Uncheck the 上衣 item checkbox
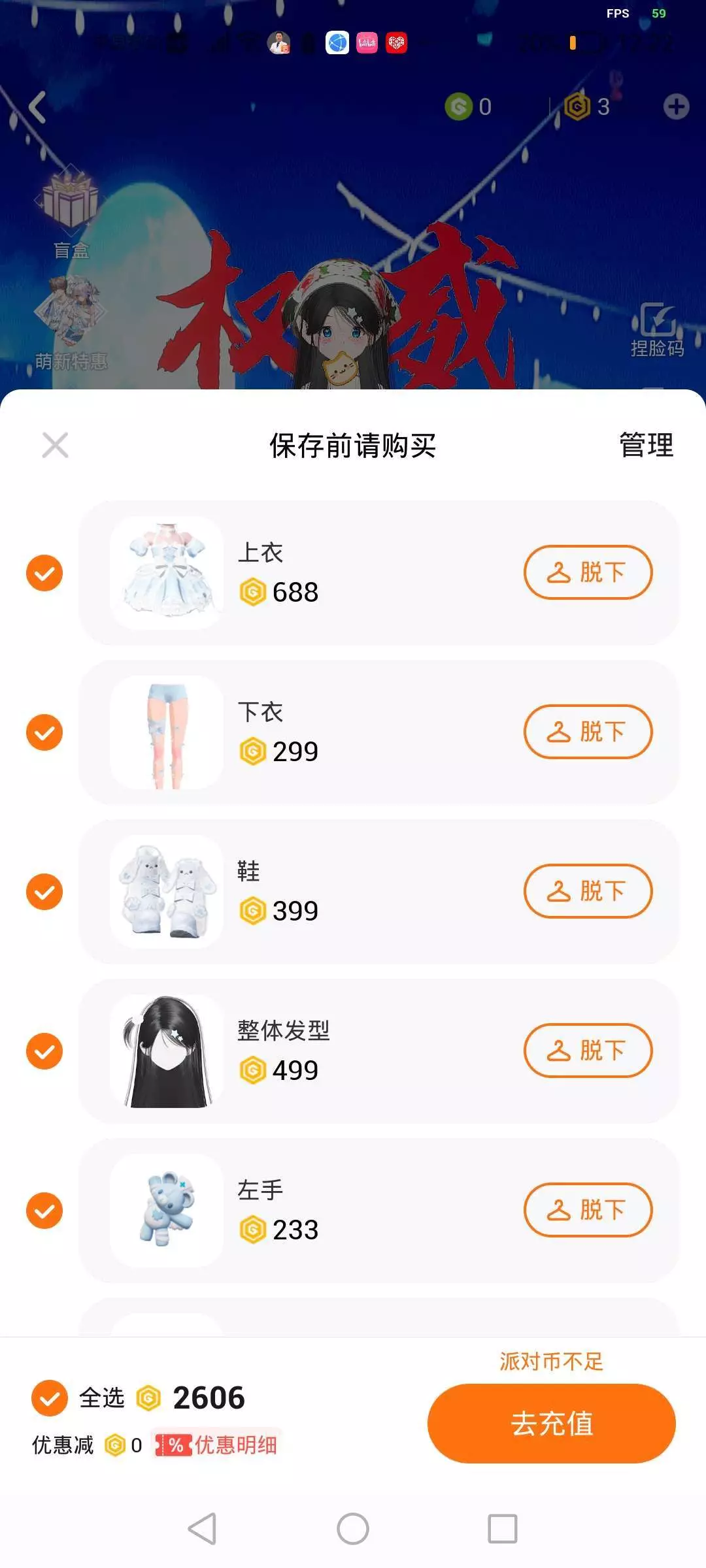Screen dimensions: 706x1568 (x=44, y=573)
